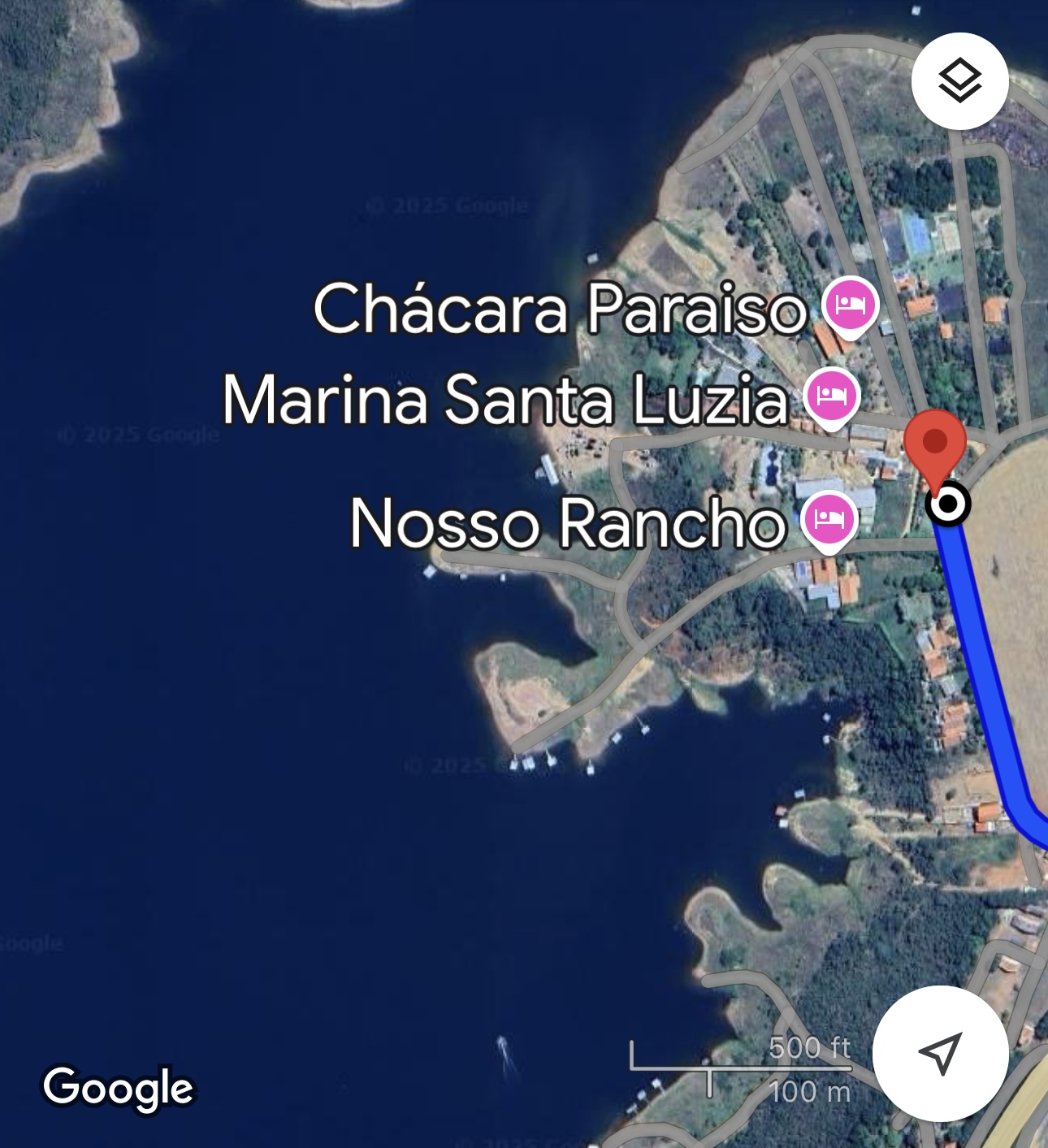Open the map layers button
This screenshot has width=1048, height=1148.
pyautogui.click(x=959, y=81)
